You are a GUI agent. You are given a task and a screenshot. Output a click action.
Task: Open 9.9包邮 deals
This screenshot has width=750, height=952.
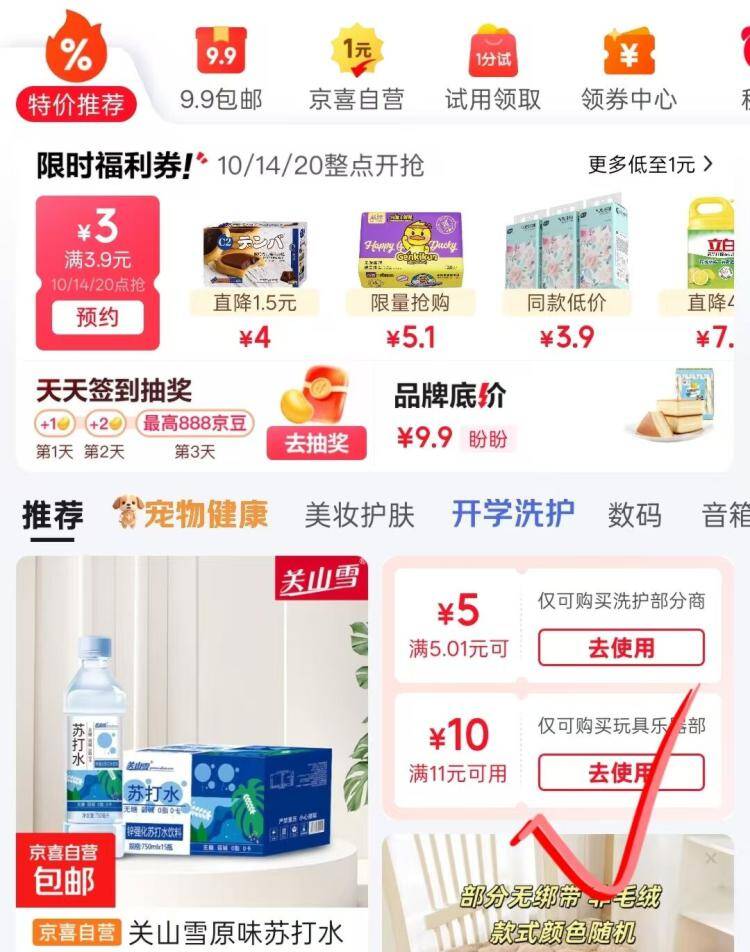[221, 70]
